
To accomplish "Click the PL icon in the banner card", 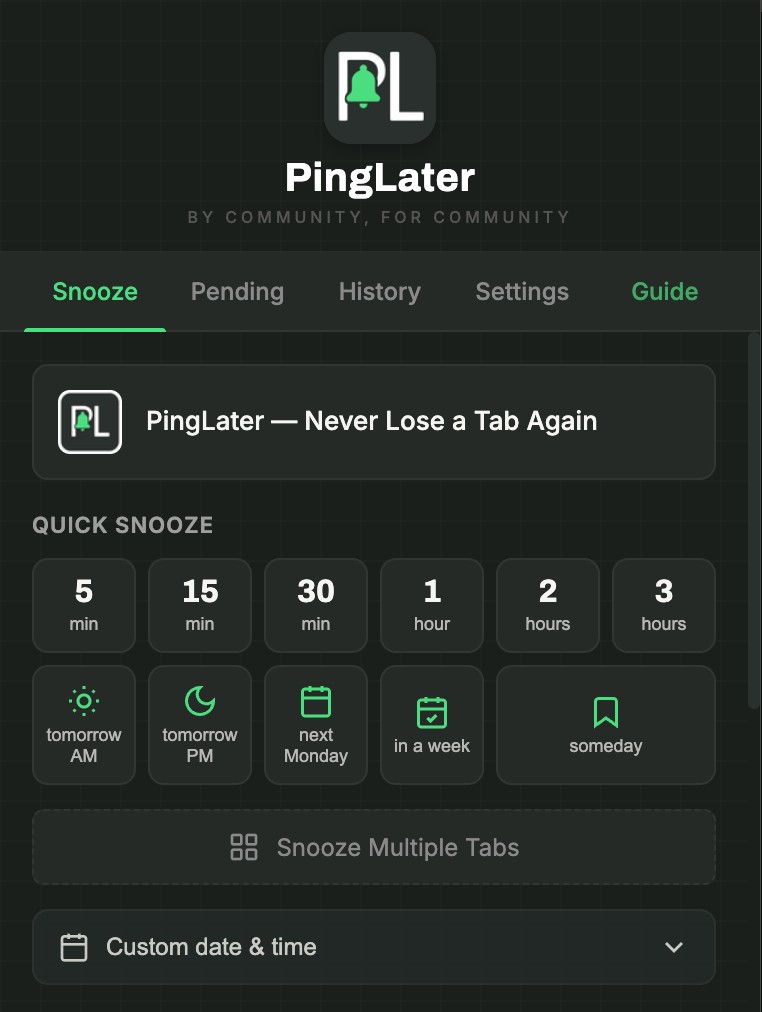I will pos(90,421).
